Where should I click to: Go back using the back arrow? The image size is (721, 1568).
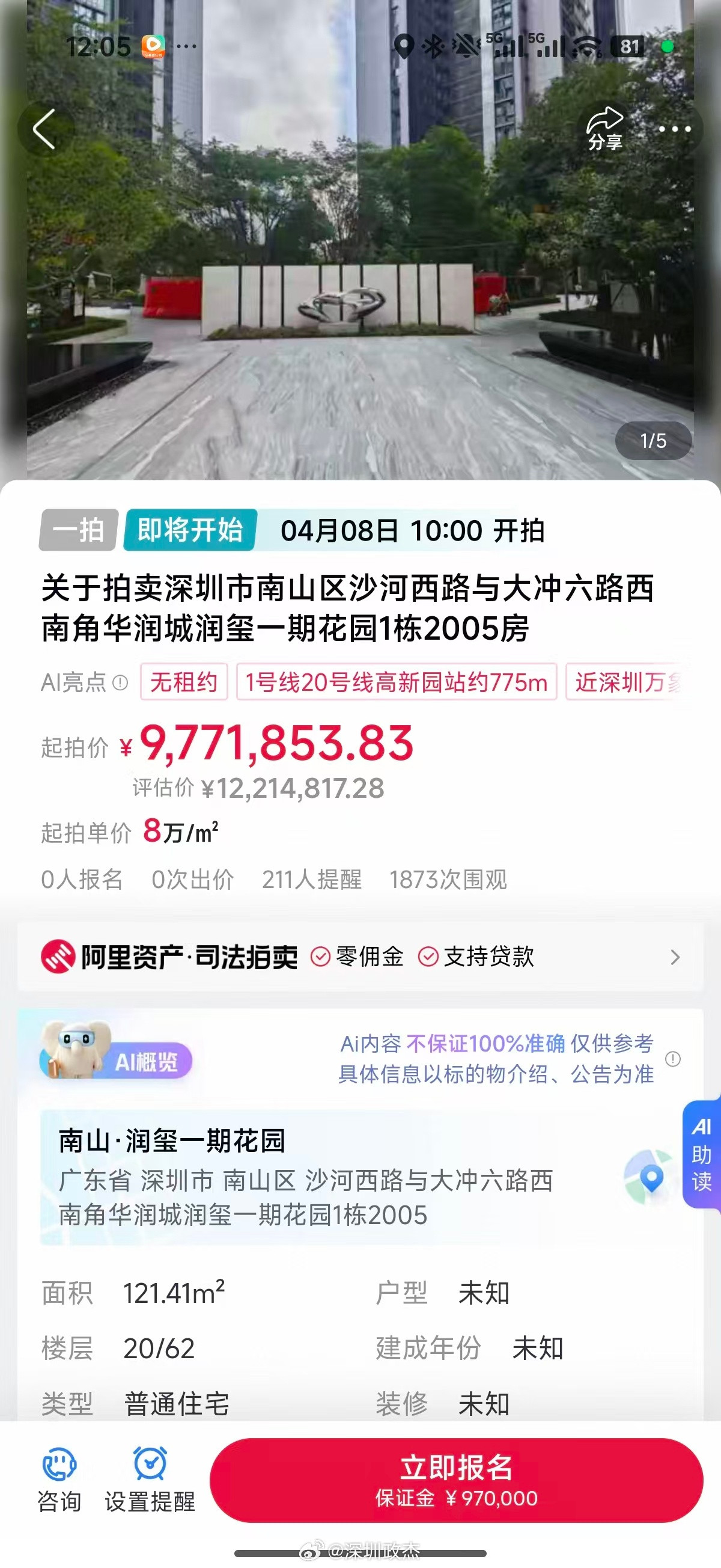tap(43, 130)
